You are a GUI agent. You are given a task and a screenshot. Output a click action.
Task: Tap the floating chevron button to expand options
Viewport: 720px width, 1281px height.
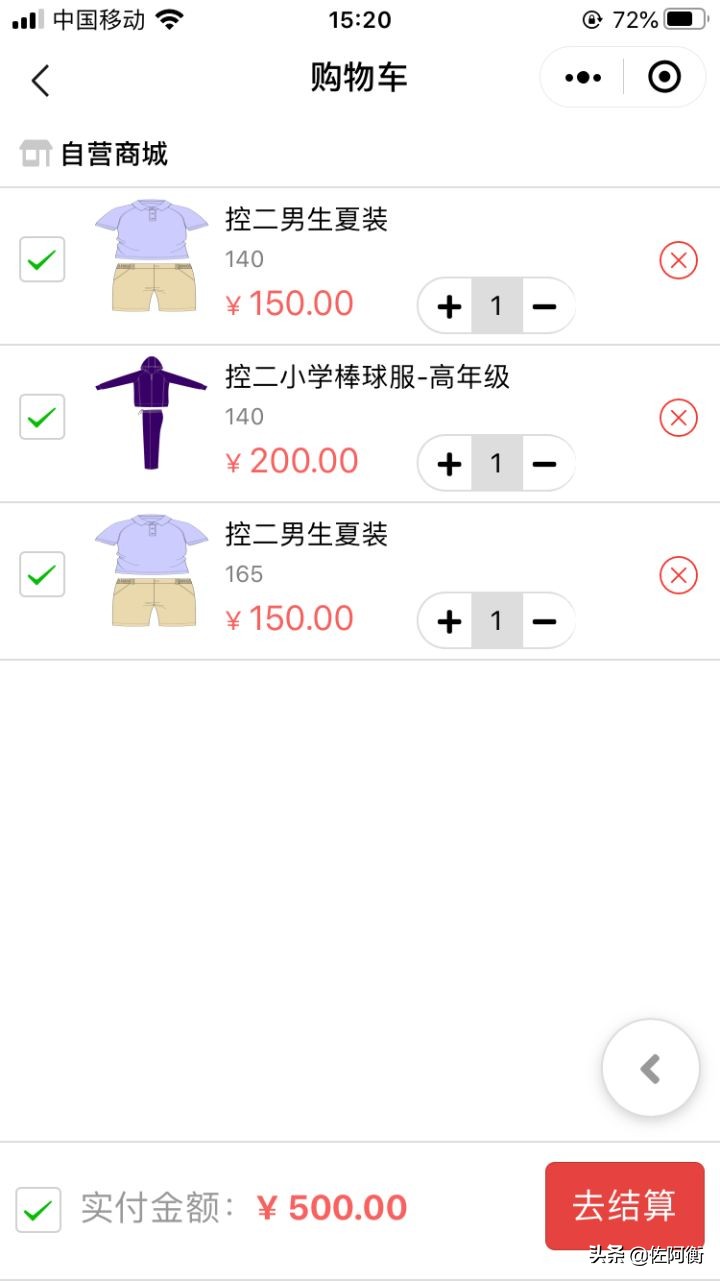click(x=651, y=1067)
